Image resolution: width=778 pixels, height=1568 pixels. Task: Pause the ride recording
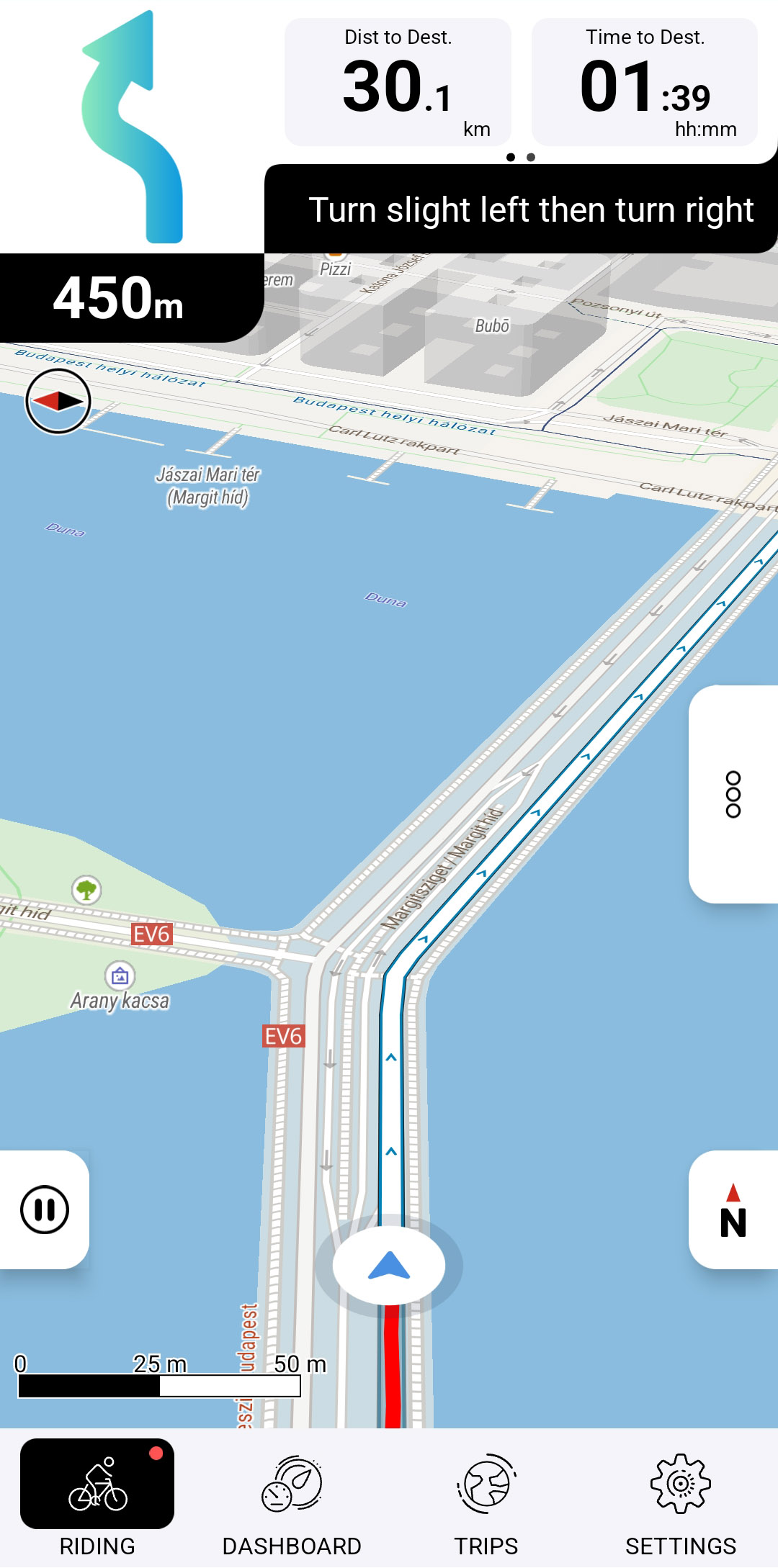tap(45, 1209)
